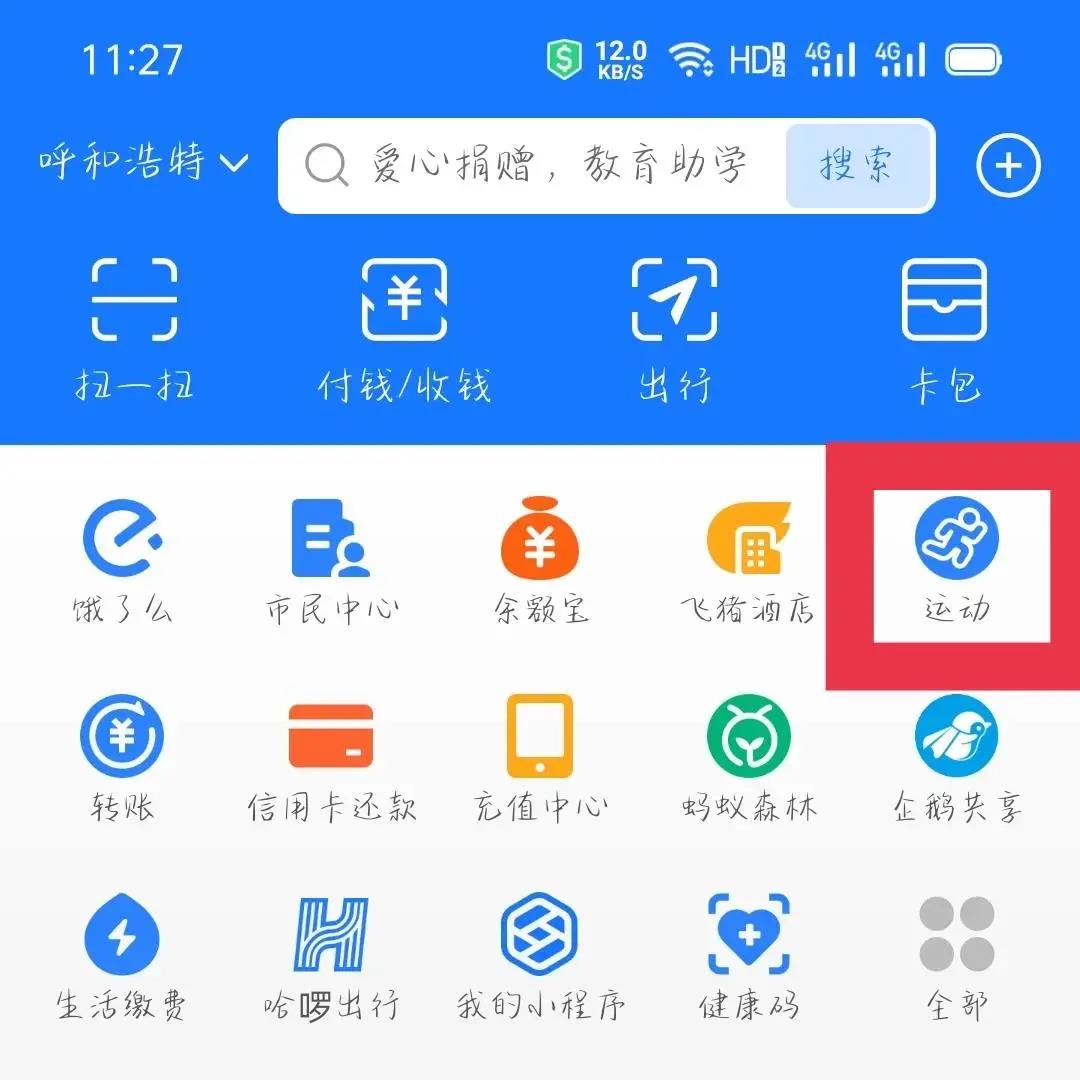The image size is (1080, 1080).
Task: Open the 出行 travel service
Action: [675, 328]
